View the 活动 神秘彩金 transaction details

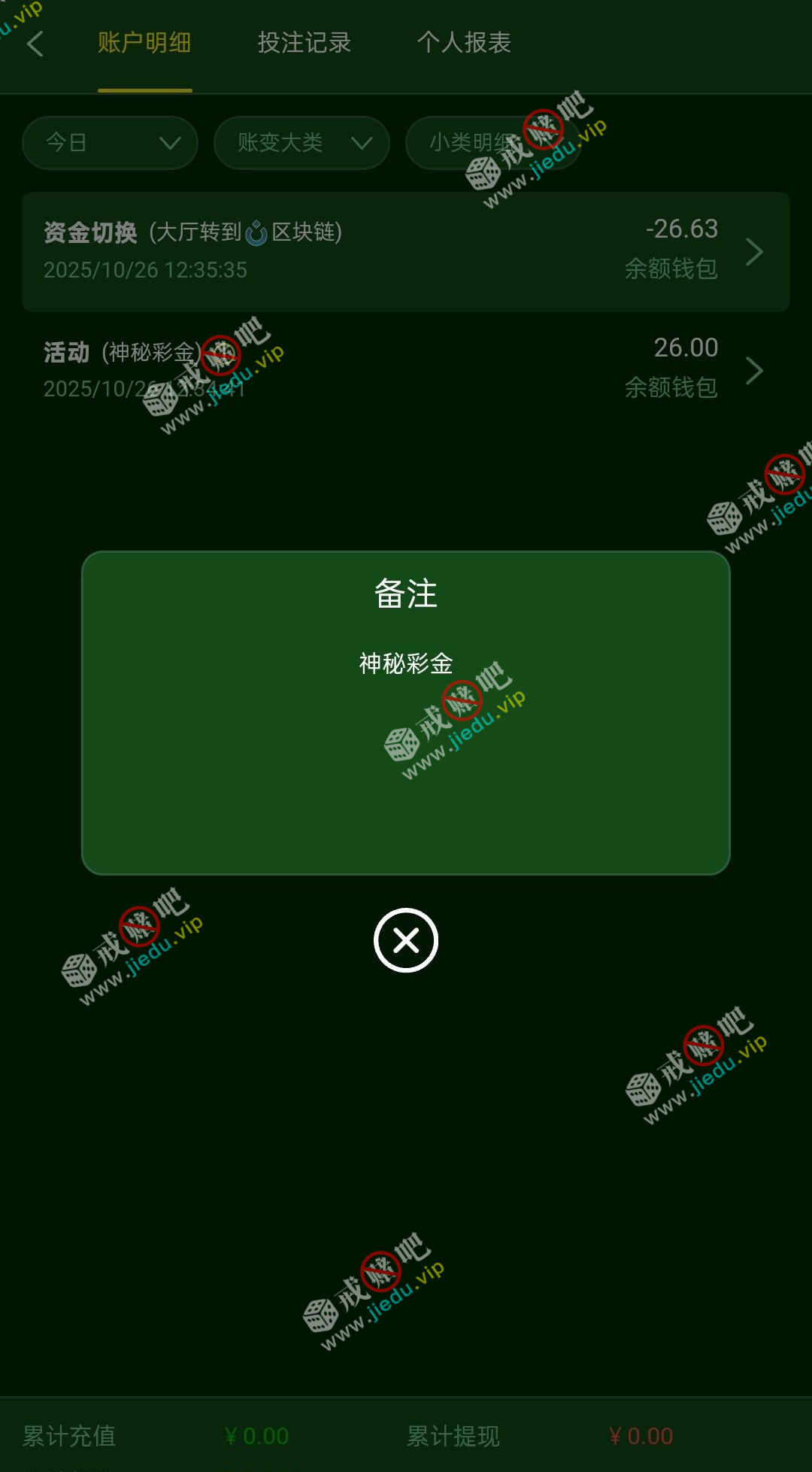point(406,370)
